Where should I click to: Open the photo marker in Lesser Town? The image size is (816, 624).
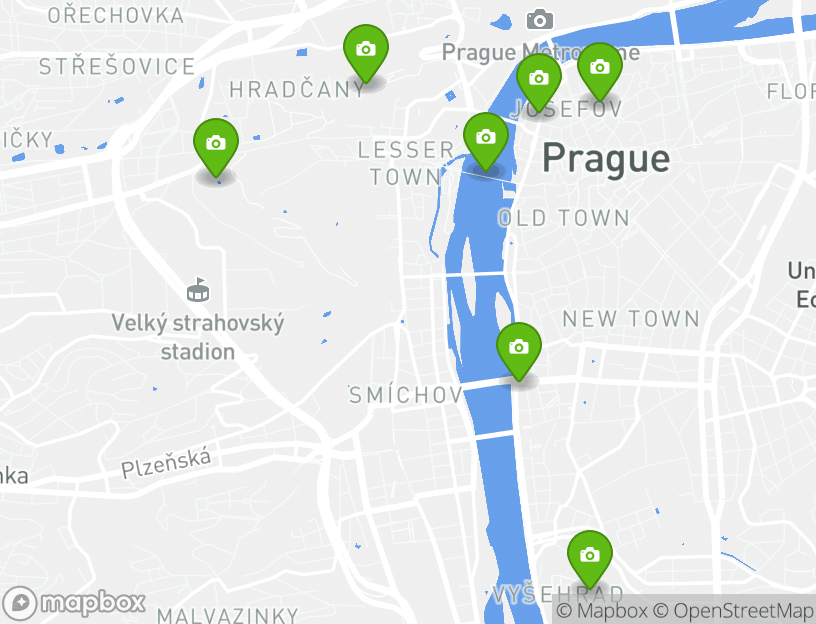pyautogui.click(x=486, y=138)
